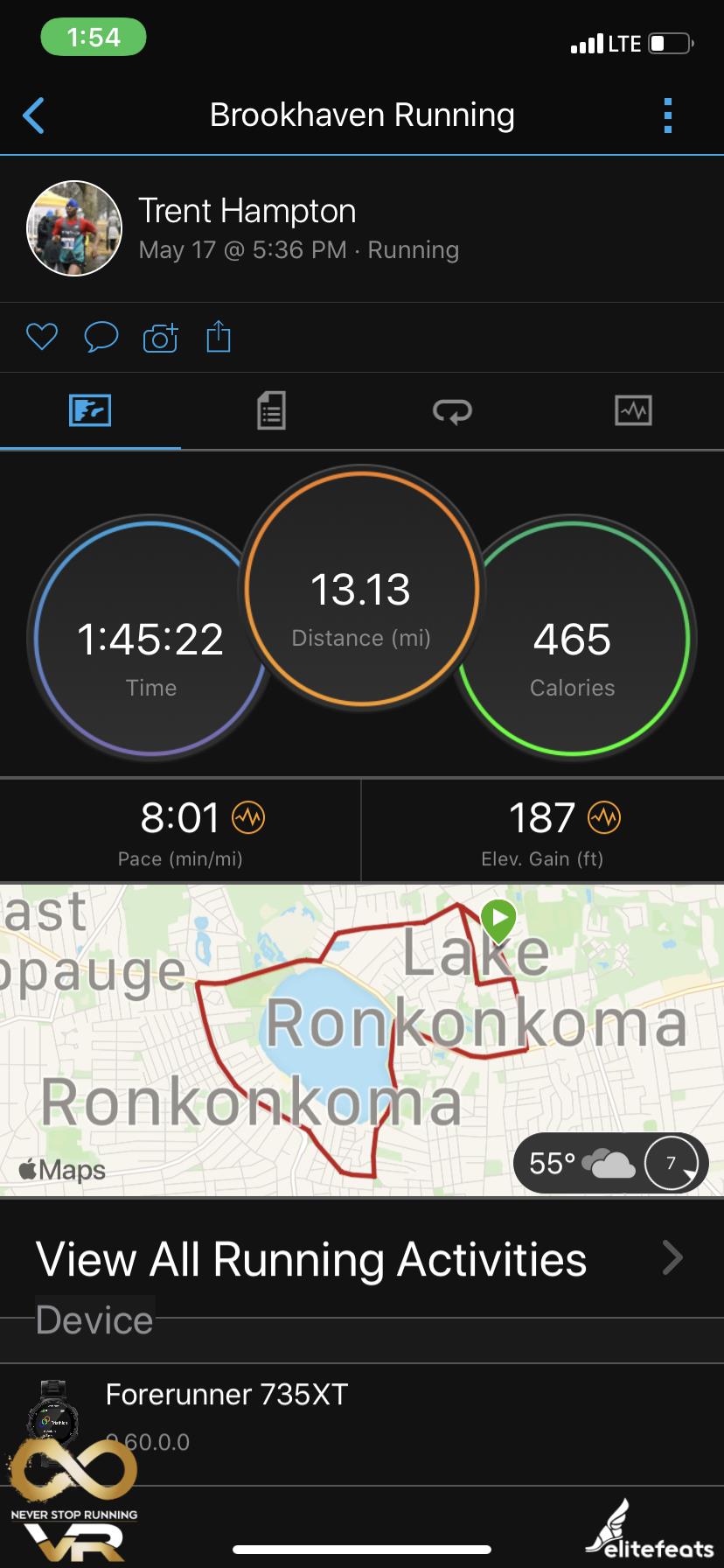The width and height of the screenshot is (724, 1568).
Task: Open Trent Hampton's profile picture
Action: tap(74, 228)
